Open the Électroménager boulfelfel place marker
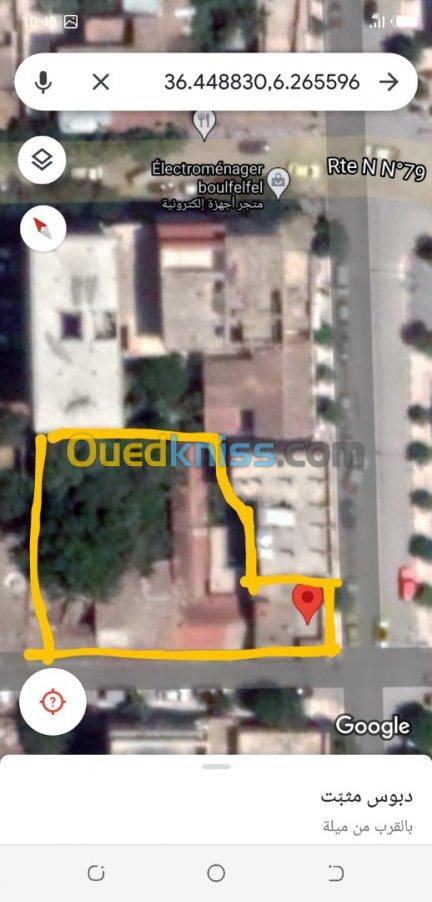Screen dimensions: 432x902 [278, 183]
